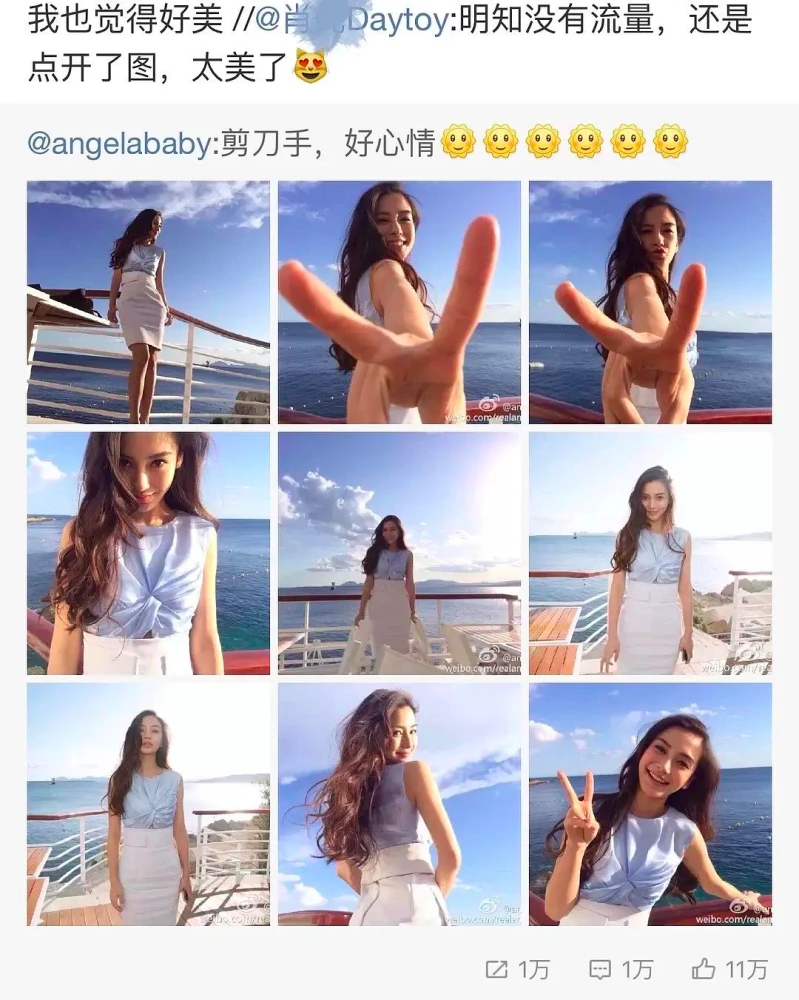Like this post with thumbs up
The height and width of the screenshot is (1000, 799).
click(x=731, y=968)
